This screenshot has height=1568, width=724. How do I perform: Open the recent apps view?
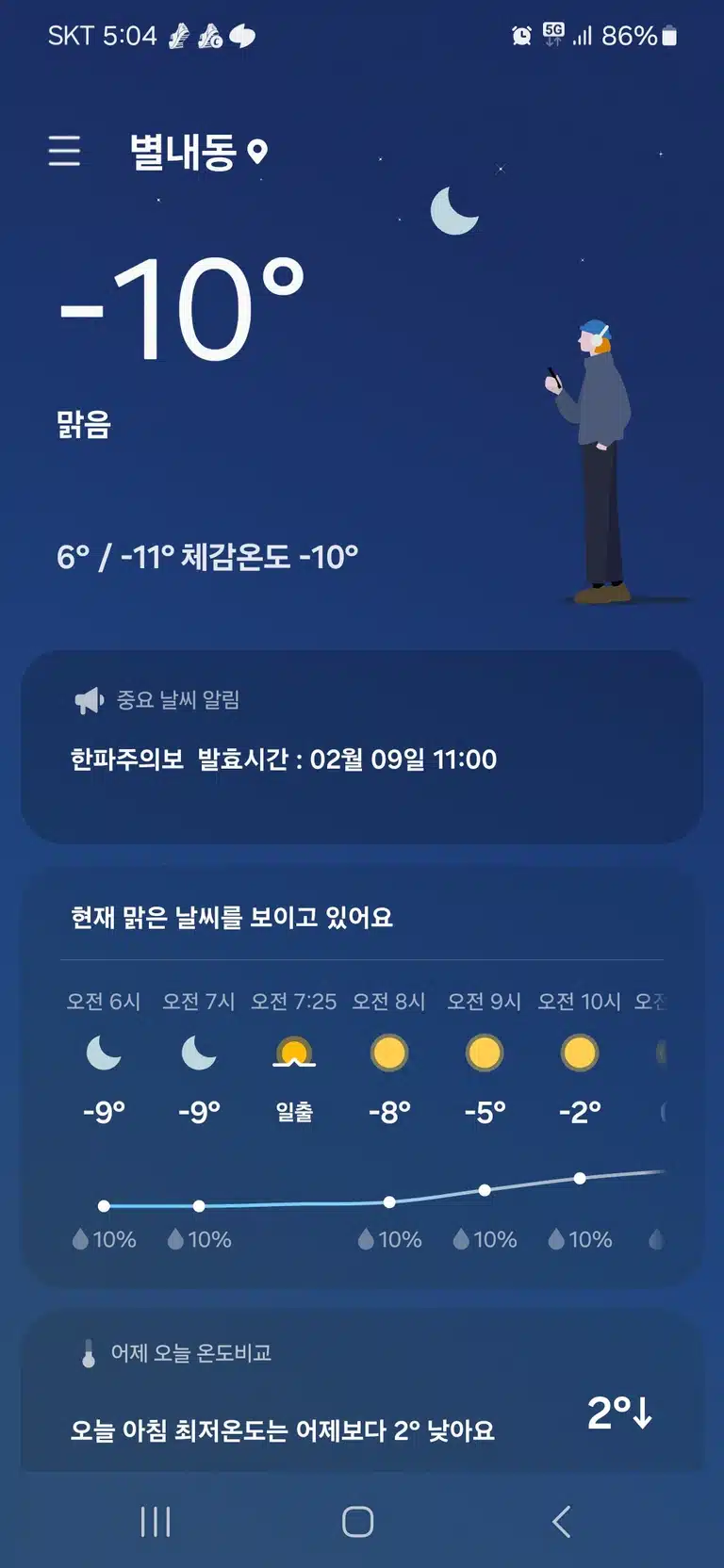tap(156, 1521)
